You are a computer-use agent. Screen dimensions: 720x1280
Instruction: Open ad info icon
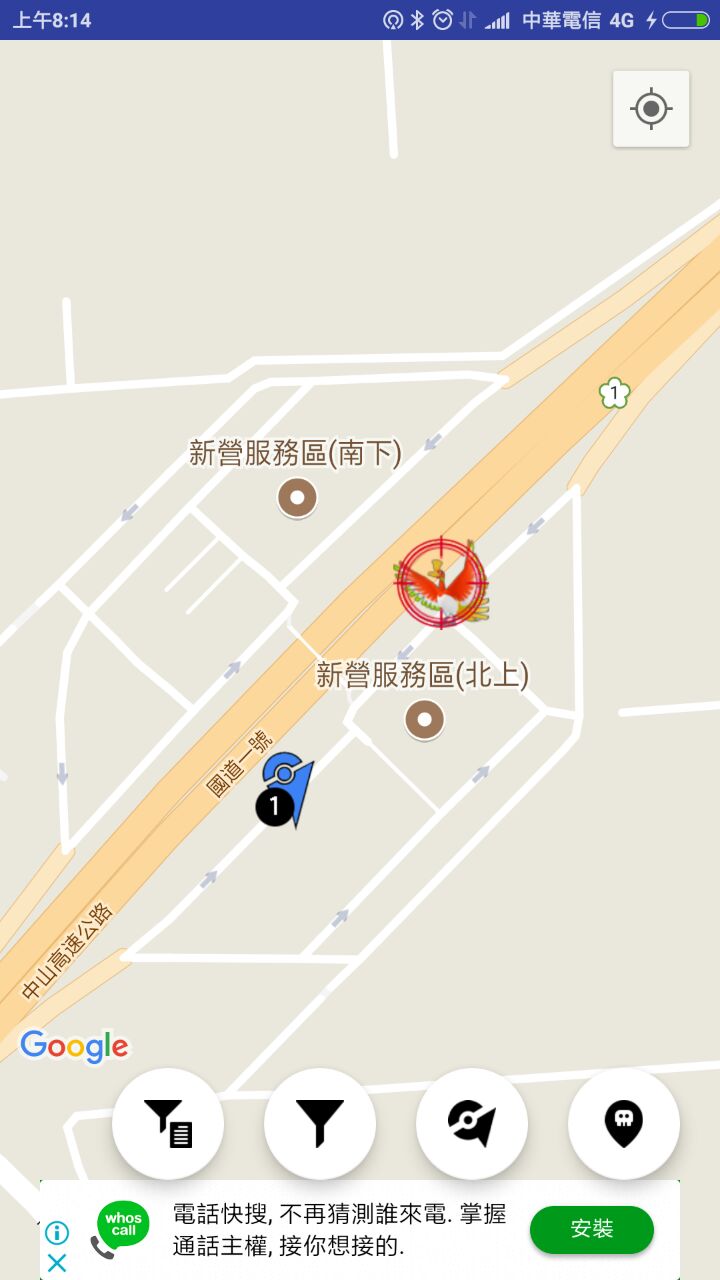57,1233
